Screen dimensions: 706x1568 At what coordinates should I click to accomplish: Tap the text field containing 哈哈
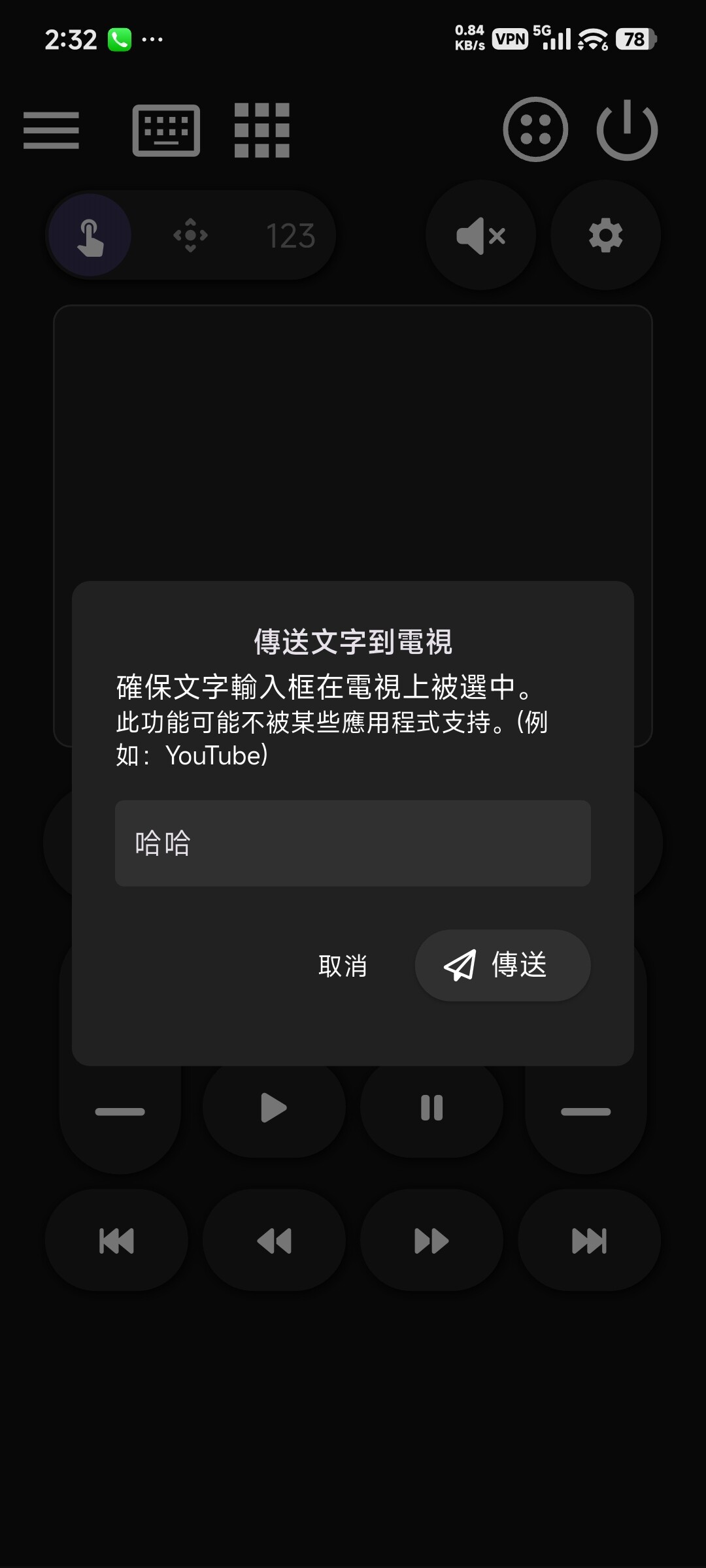(x=353, y=843)
